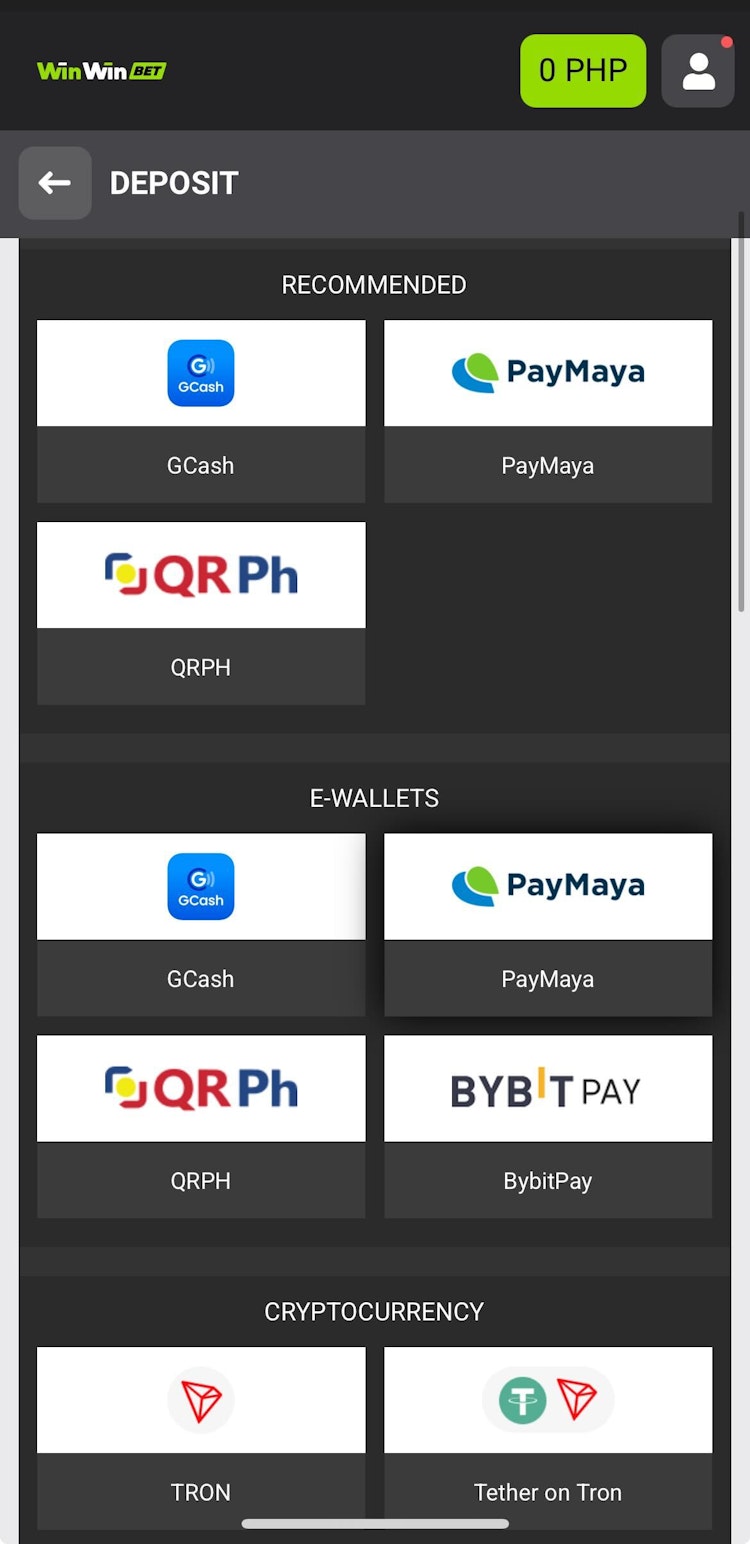Choose PayMaya in the E-Wallets section
Viewport: 750px width, 1544px height.
548,923
